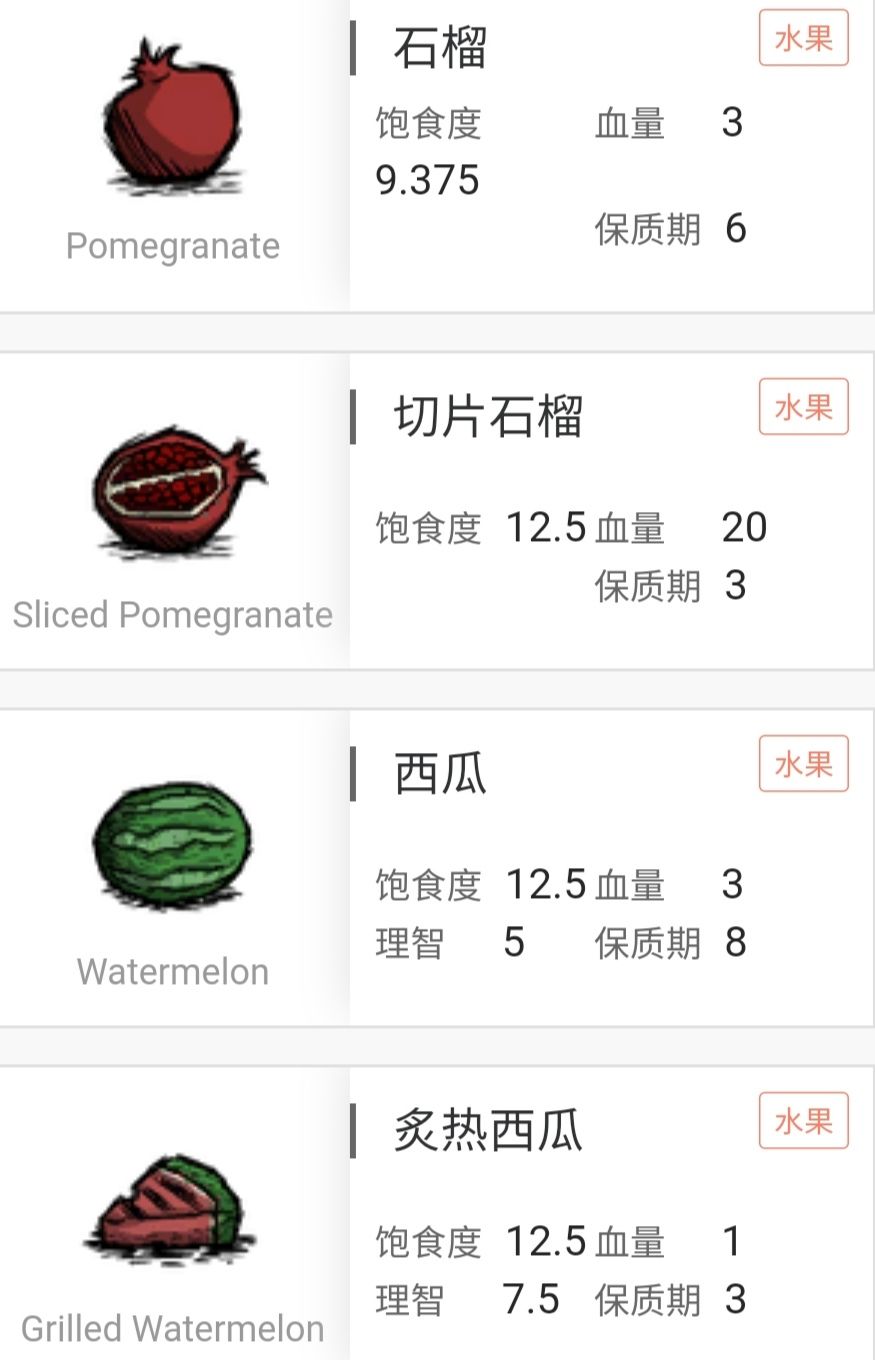Click the 水果 tag beside 切片石榴

click(803, 407)
